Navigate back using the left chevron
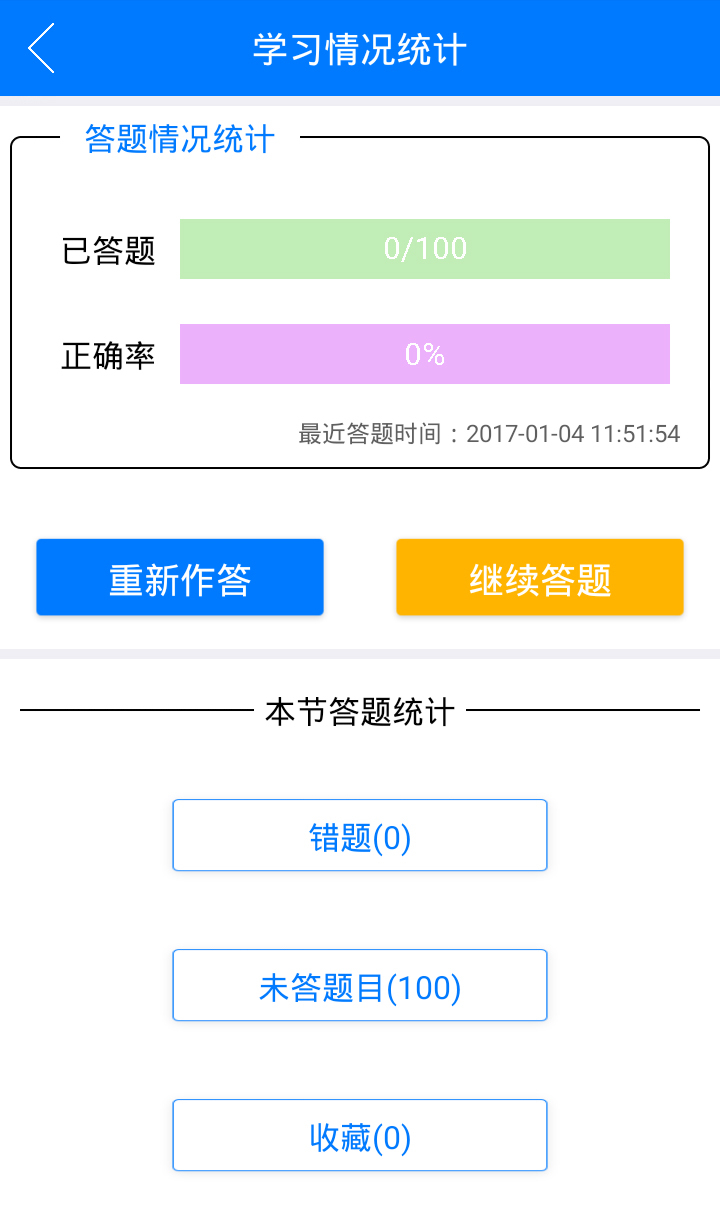The width and height of the screenshot is (720, 1230). click(40, 47)
